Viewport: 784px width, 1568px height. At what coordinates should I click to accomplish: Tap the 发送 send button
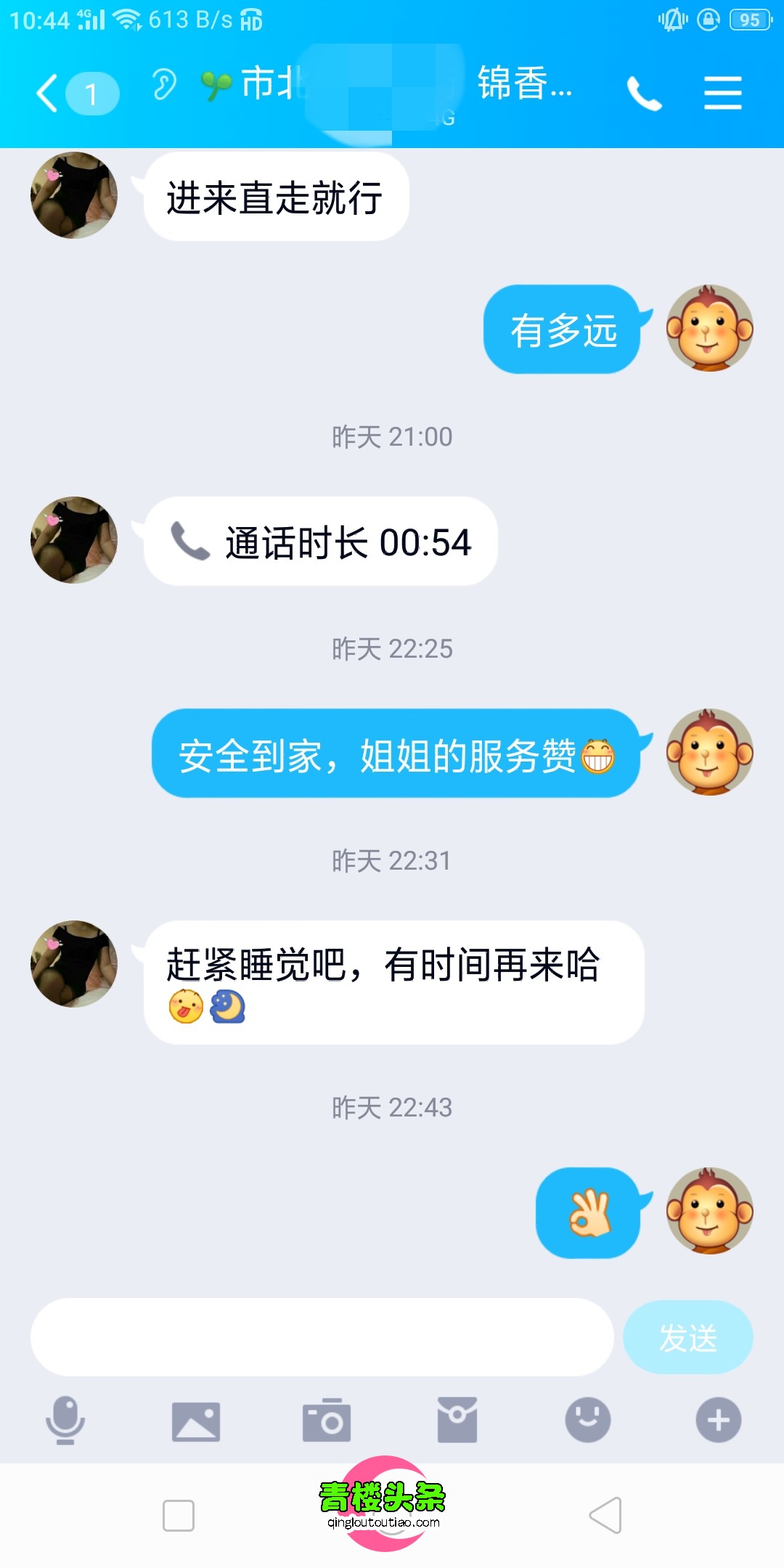coord(687,1336)
